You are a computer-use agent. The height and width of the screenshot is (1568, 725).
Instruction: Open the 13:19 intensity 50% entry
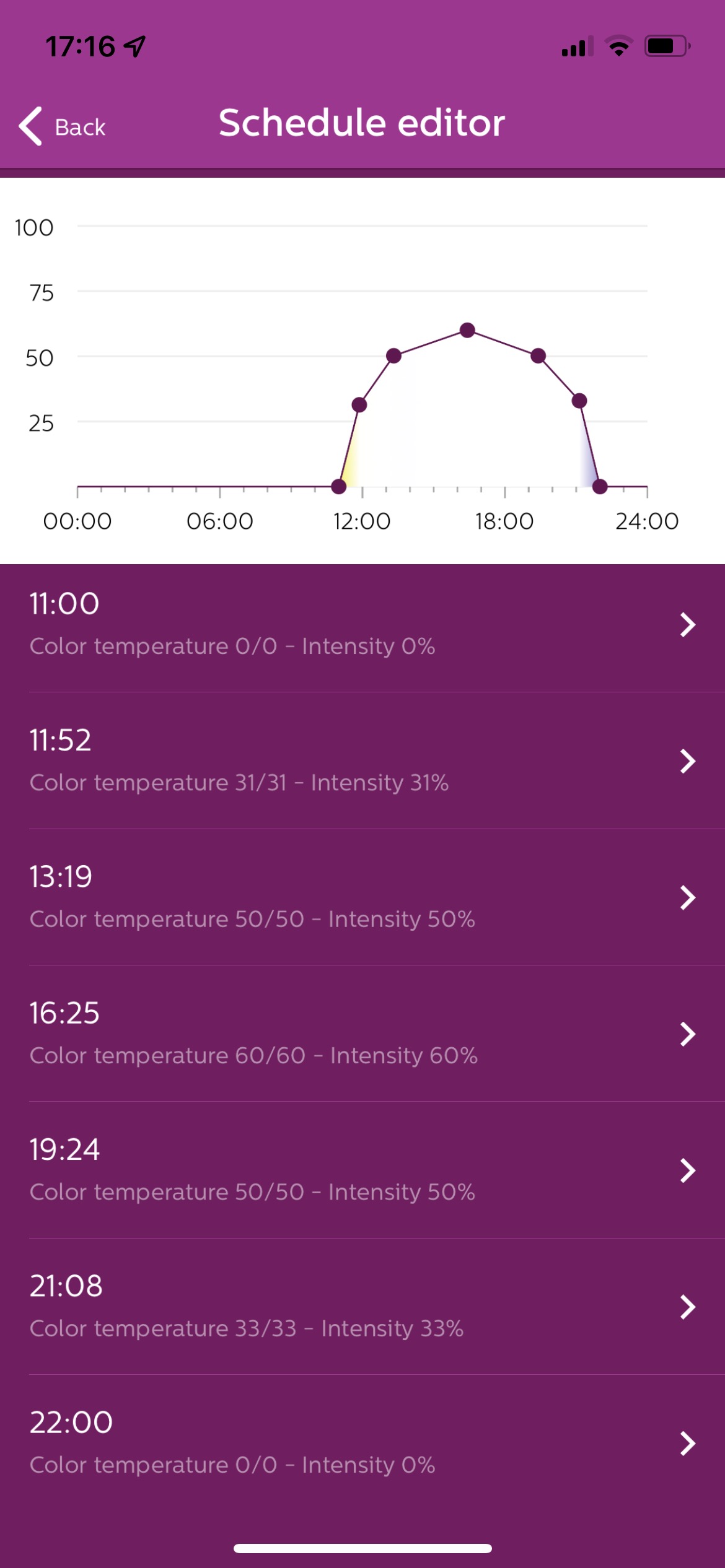(x=362, y=897)
